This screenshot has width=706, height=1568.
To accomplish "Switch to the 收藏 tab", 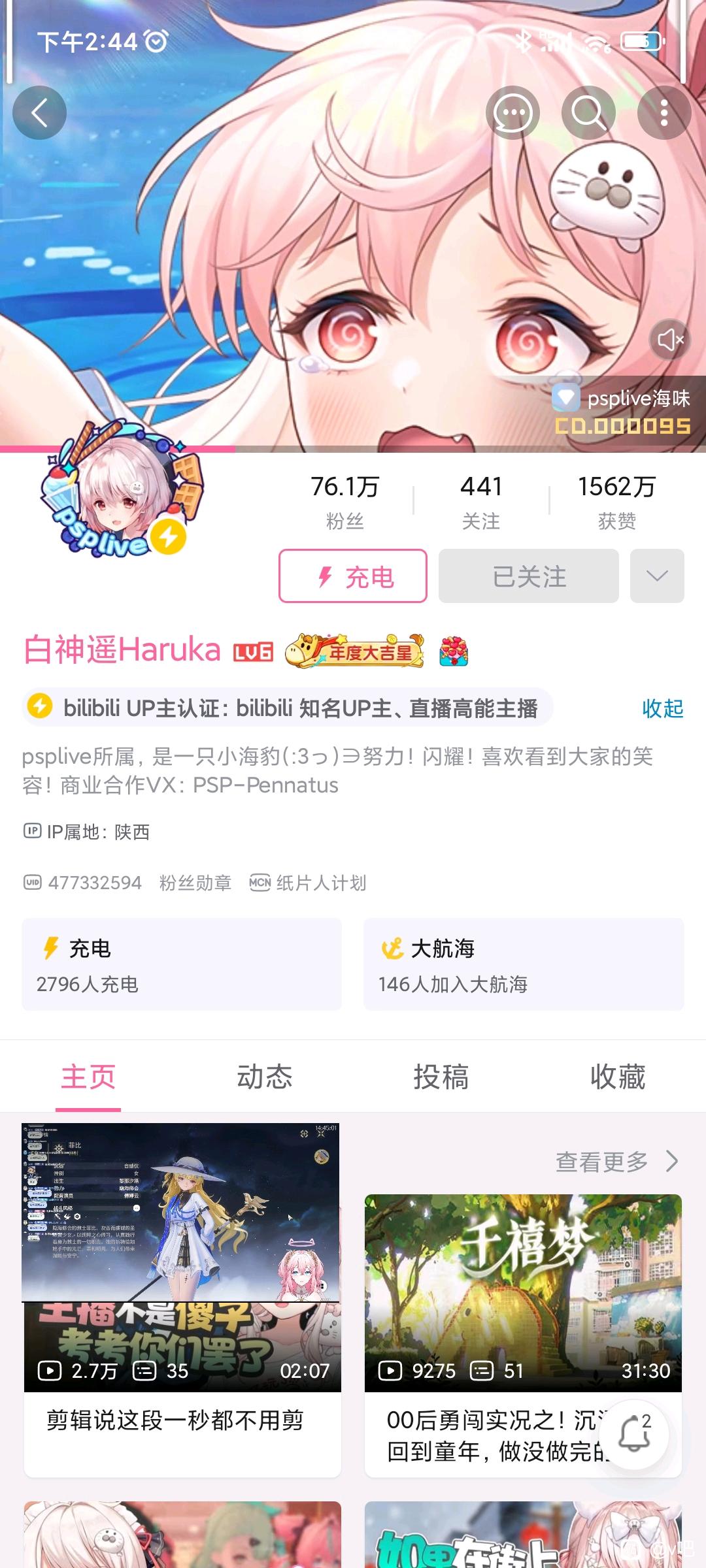I will pyautogui.click(x=618, y=1077).
